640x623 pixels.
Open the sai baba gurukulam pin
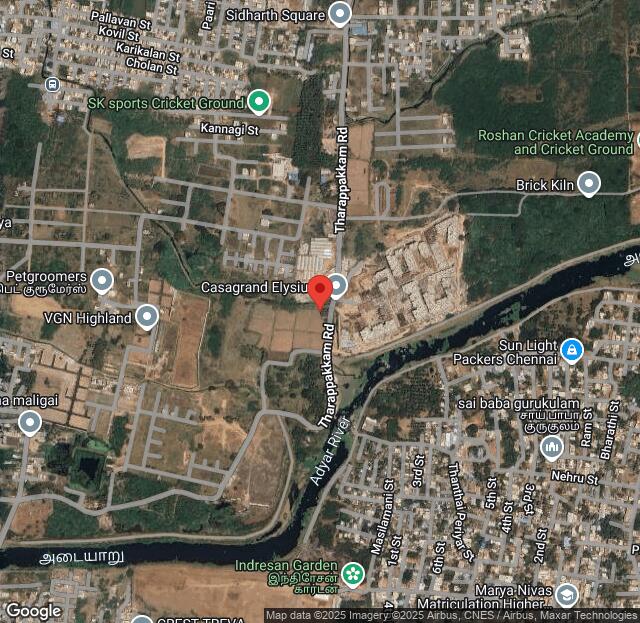pos(551,447)
